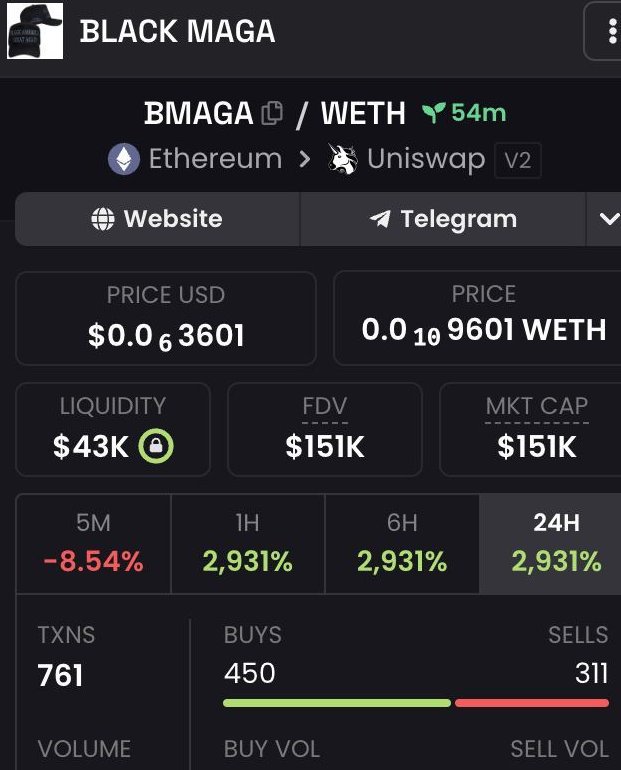The height and width of the screenshot is (770, 621).
Task: Switch stats to the 5M timeframe
Action: [93, 543]
